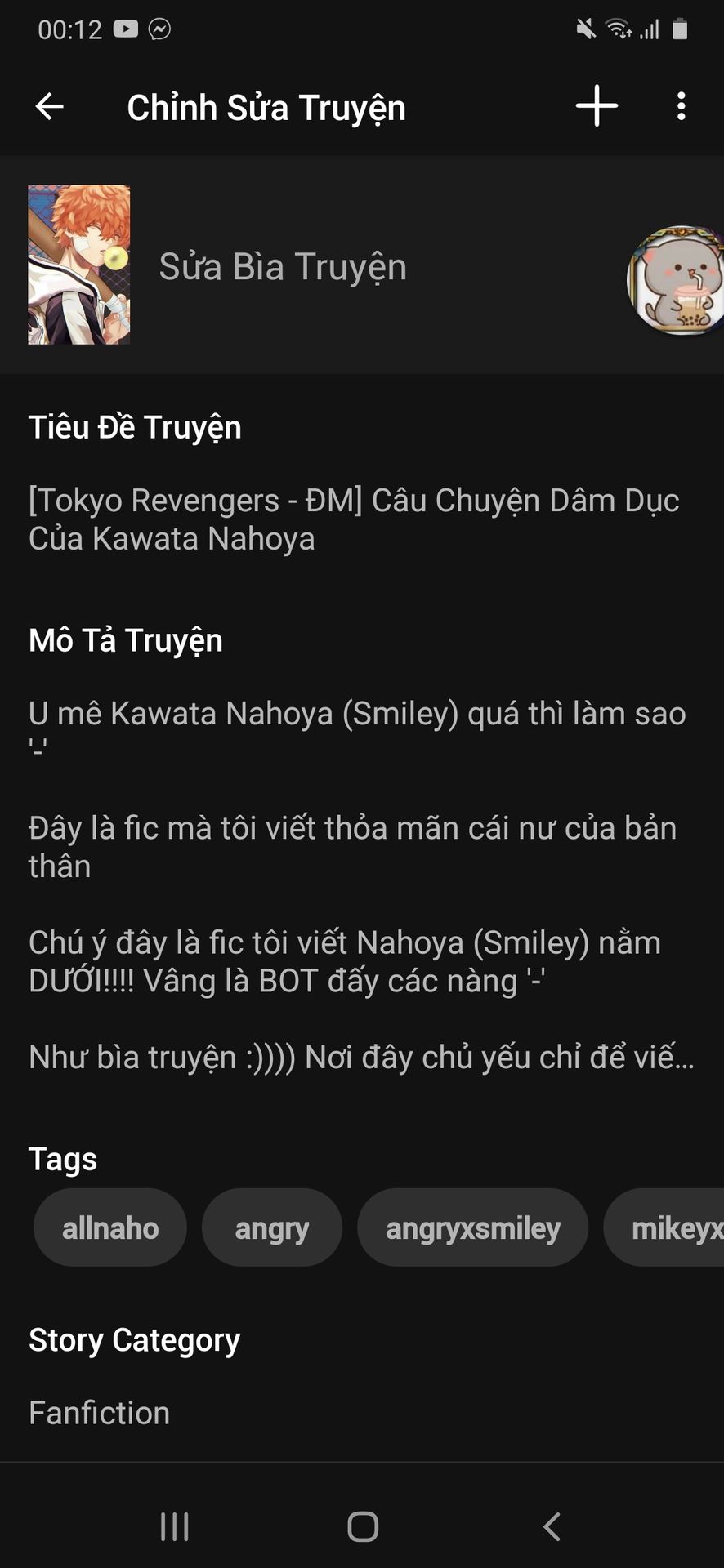
Task: Go to the home screen
Action: 362,1526
